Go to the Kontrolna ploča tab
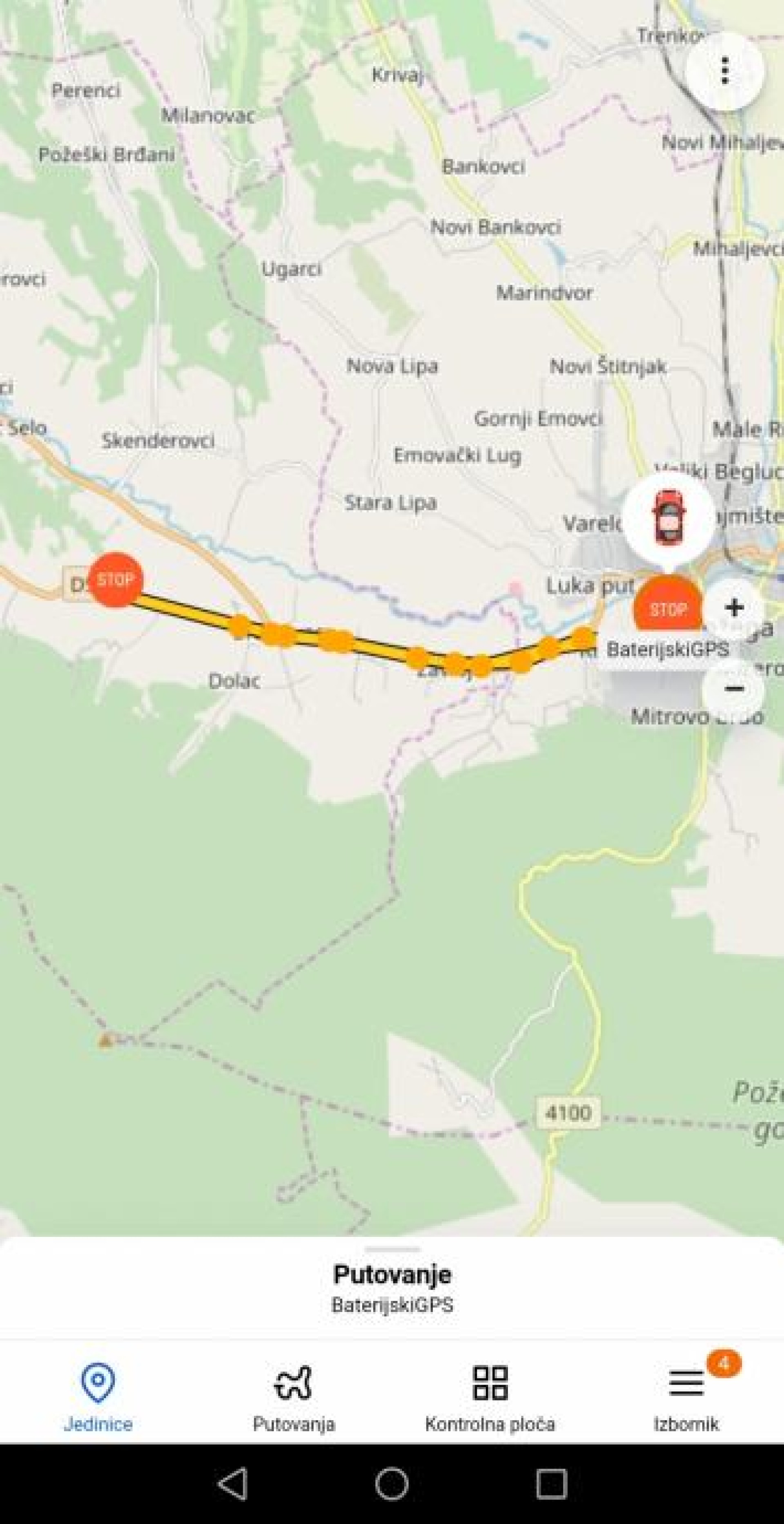Screen dimensions: 784x1524 (x=490, y=1398)
